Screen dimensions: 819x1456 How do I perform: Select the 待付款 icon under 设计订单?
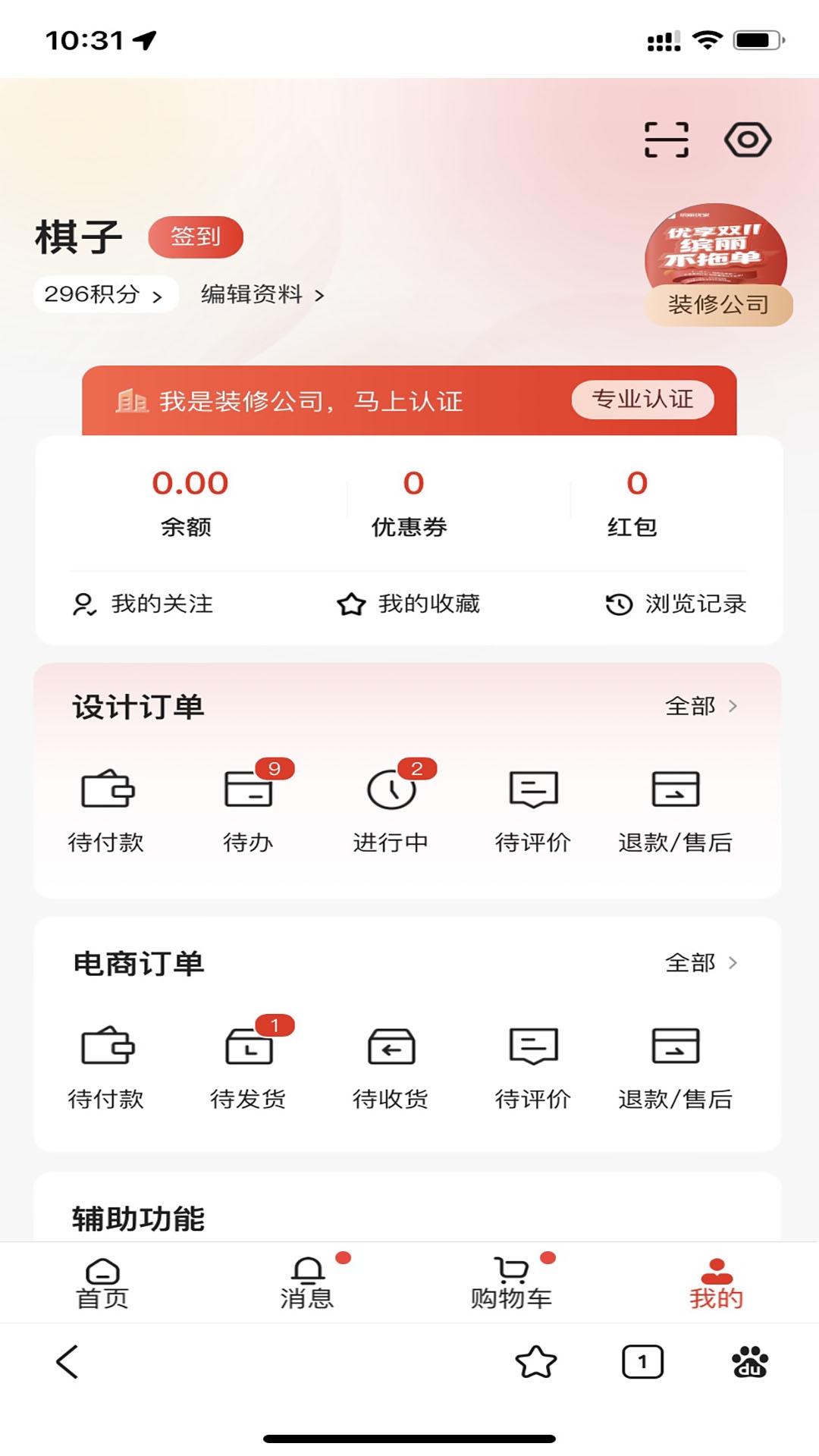108,792
